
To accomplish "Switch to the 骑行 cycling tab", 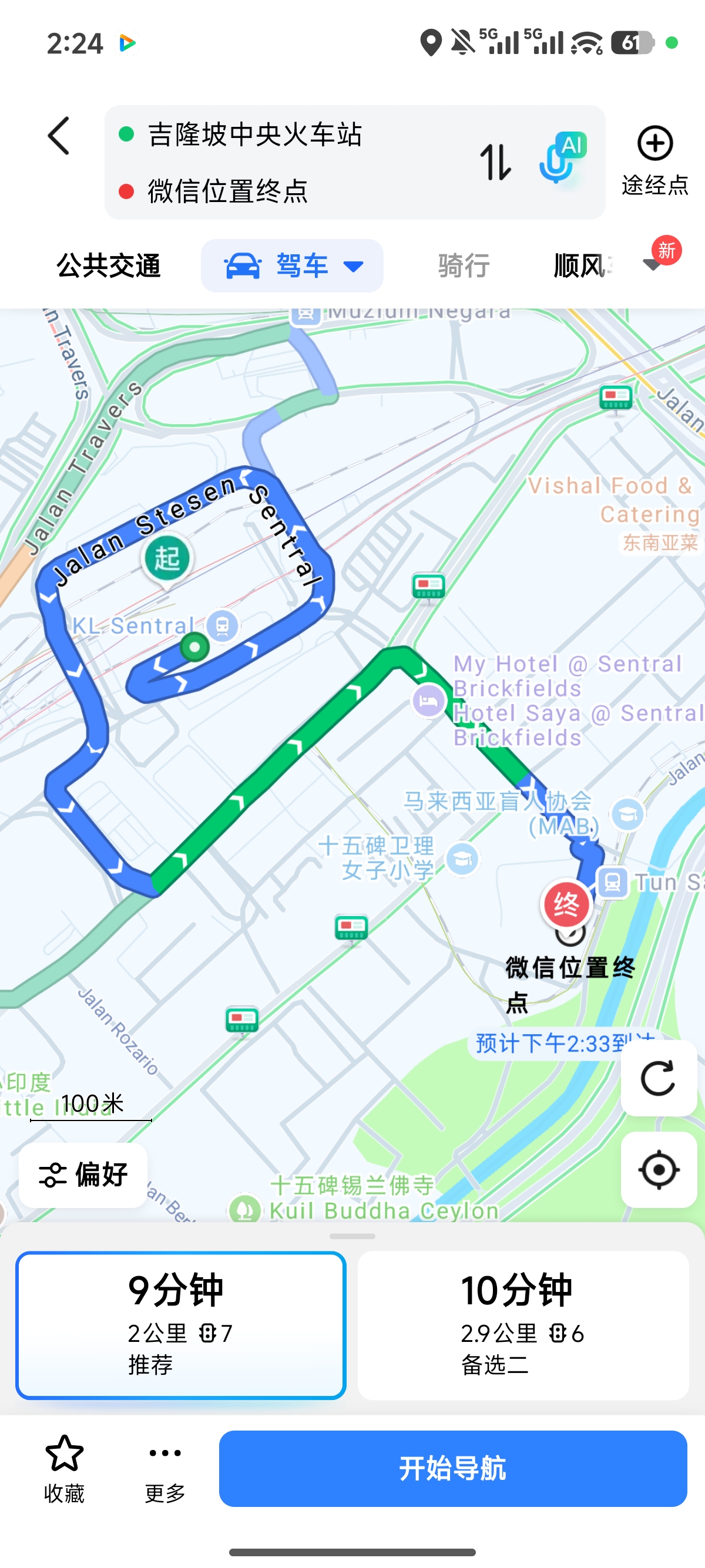I will 464,266.
